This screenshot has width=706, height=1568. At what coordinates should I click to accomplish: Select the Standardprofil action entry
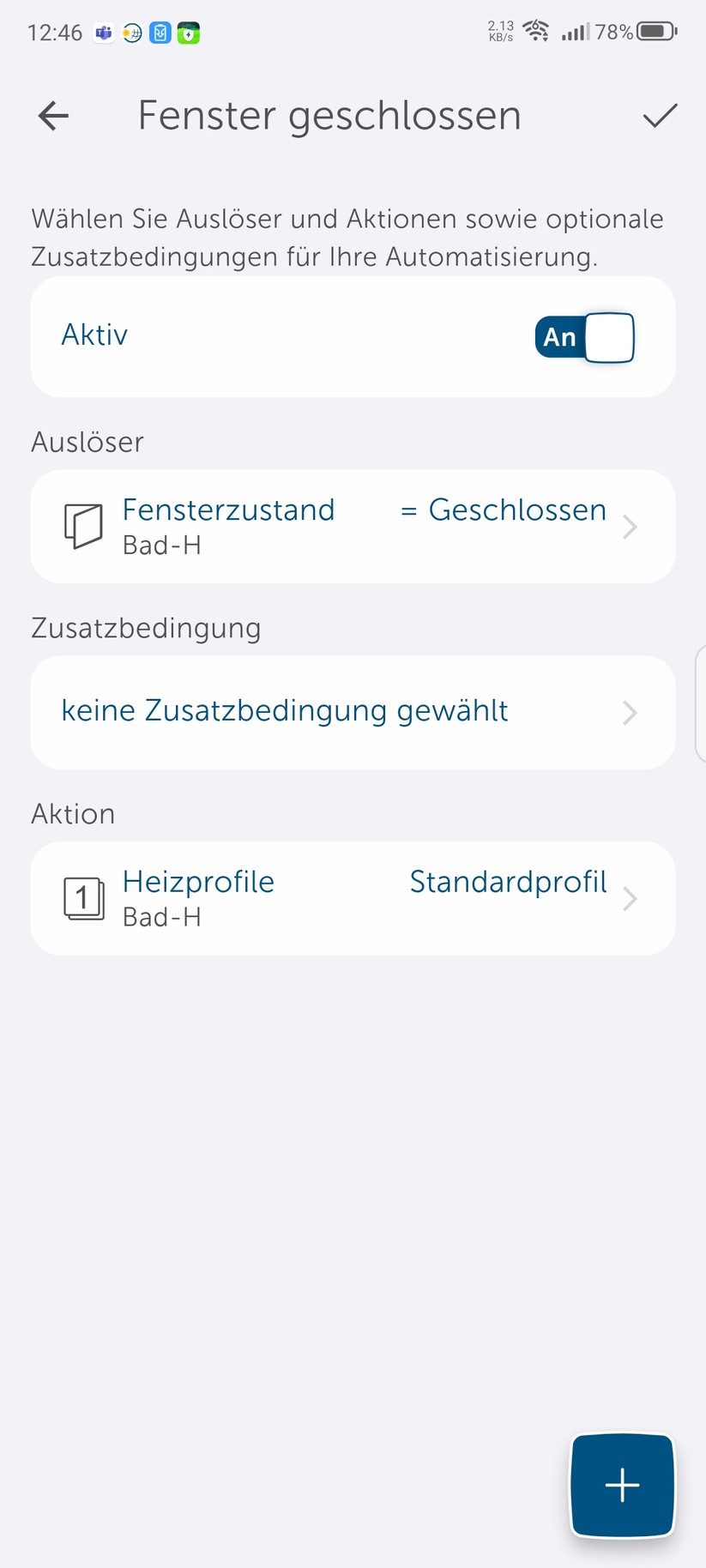coord(508,881)
